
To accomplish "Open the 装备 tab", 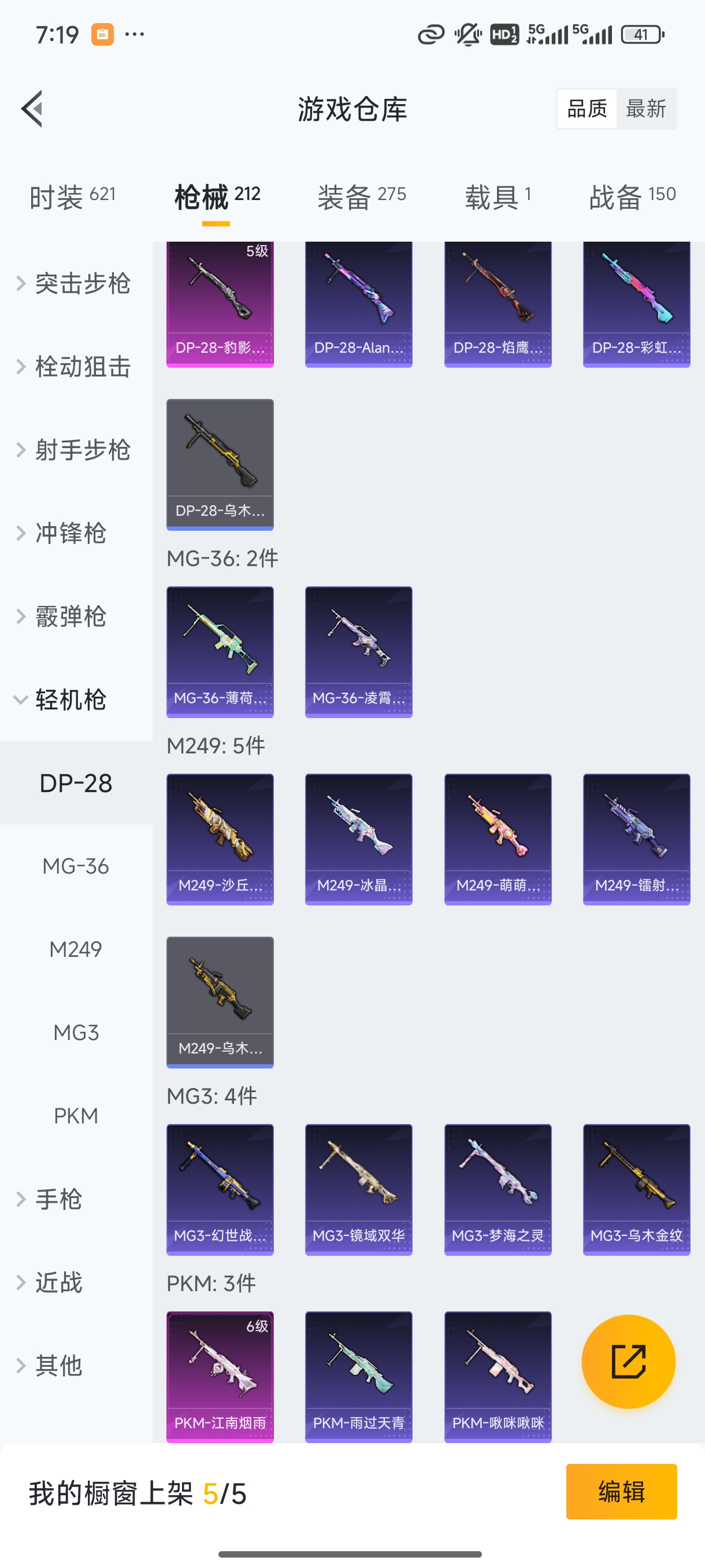I will (361, 197).
